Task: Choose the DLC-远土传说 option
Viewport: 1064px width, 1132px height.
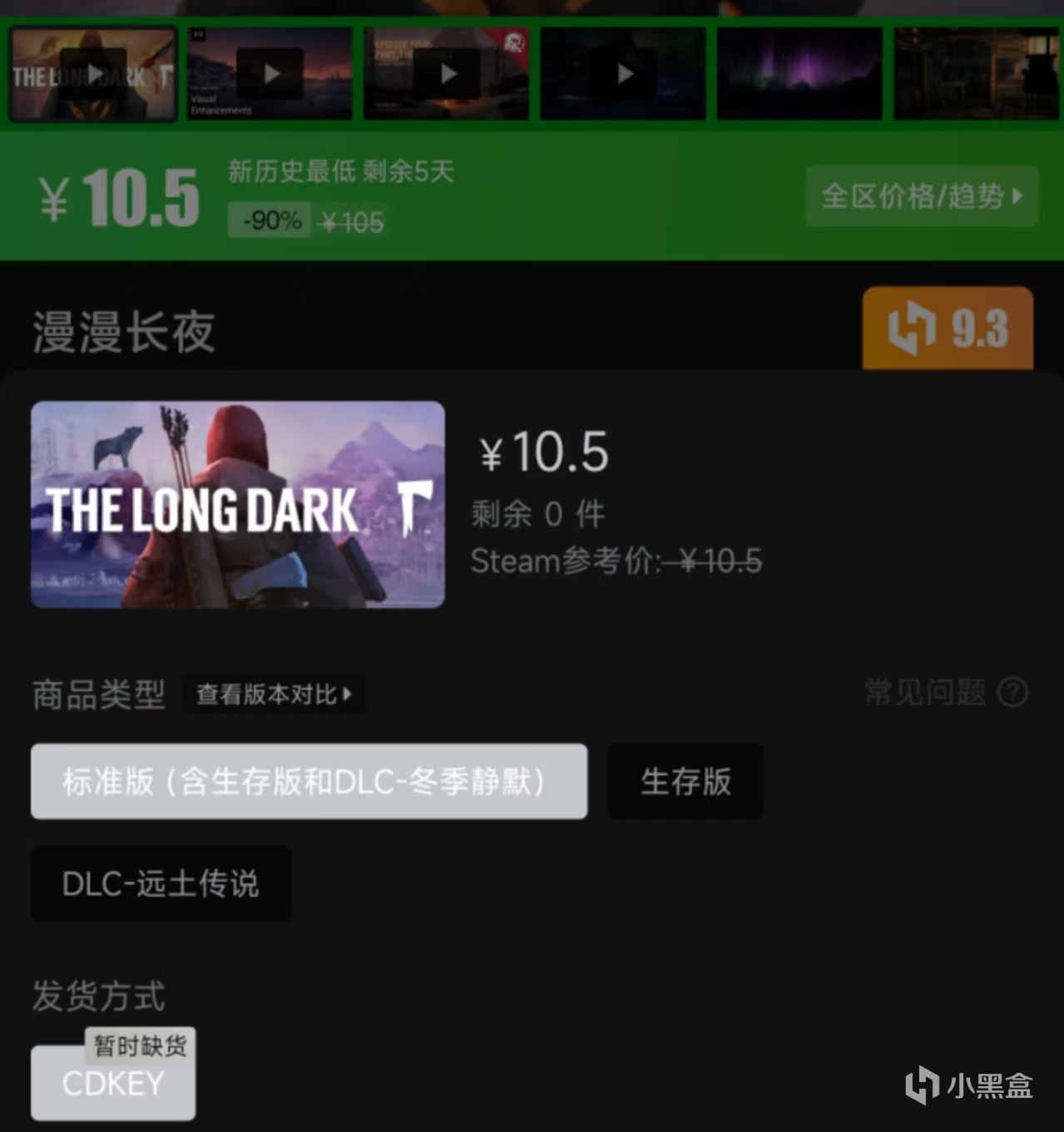Action: [161, 883]
